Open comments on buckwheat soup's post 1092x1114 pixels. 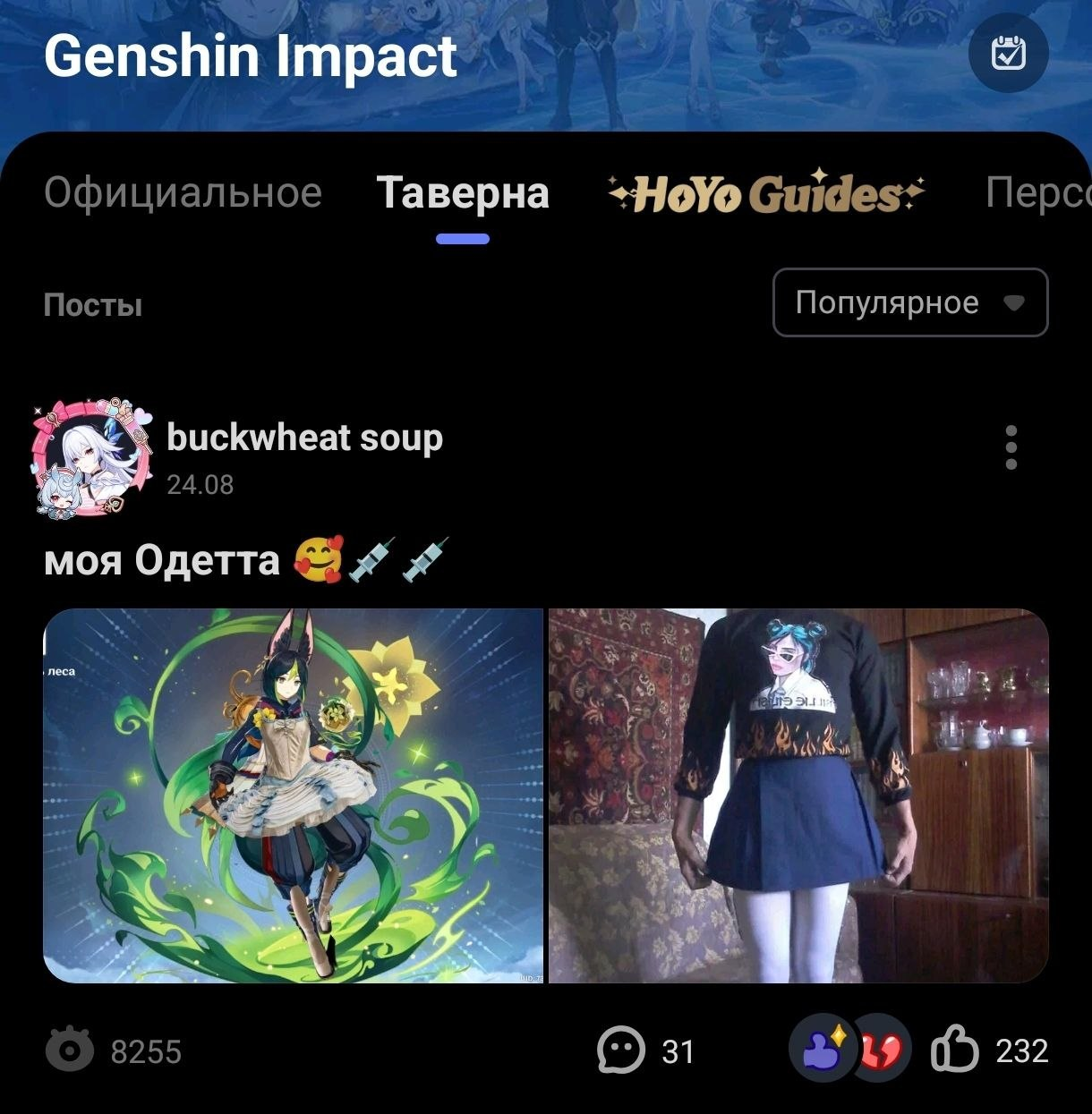pyautogui.click(x=646, y=1050)
